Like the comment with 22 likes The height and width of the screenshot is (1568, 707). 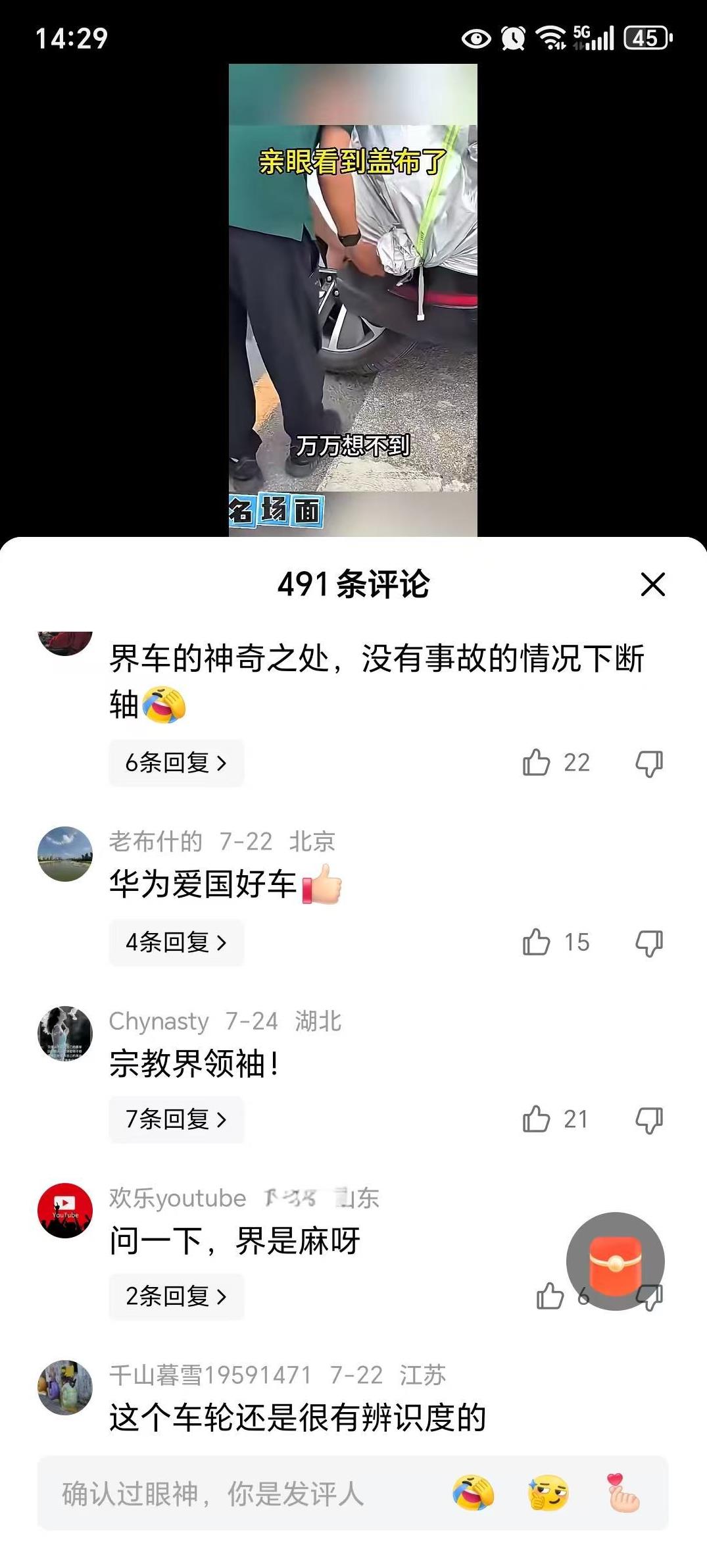(x=537, y=763)
